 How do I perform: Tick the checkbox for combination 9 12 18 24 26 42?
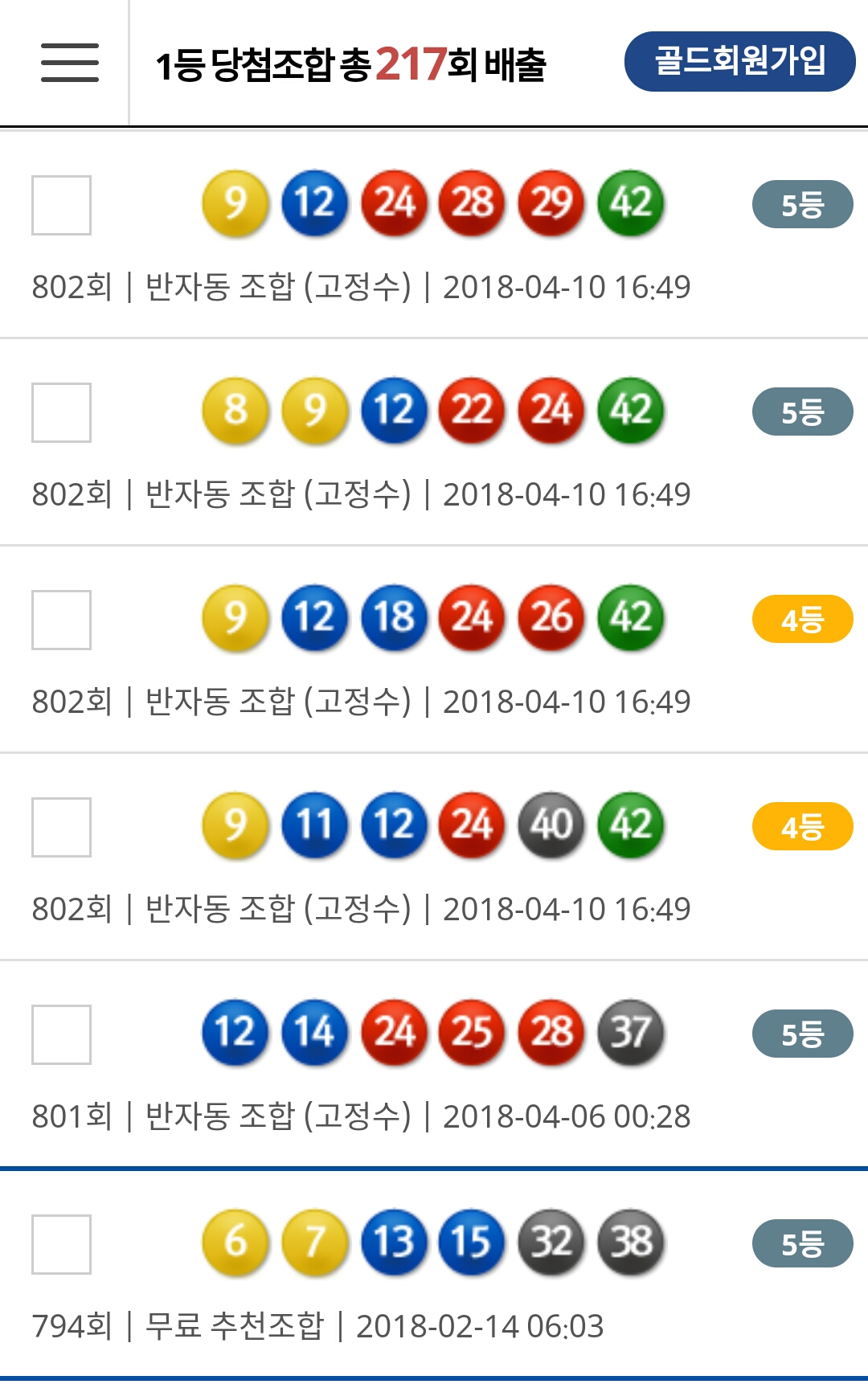(61, 620)
